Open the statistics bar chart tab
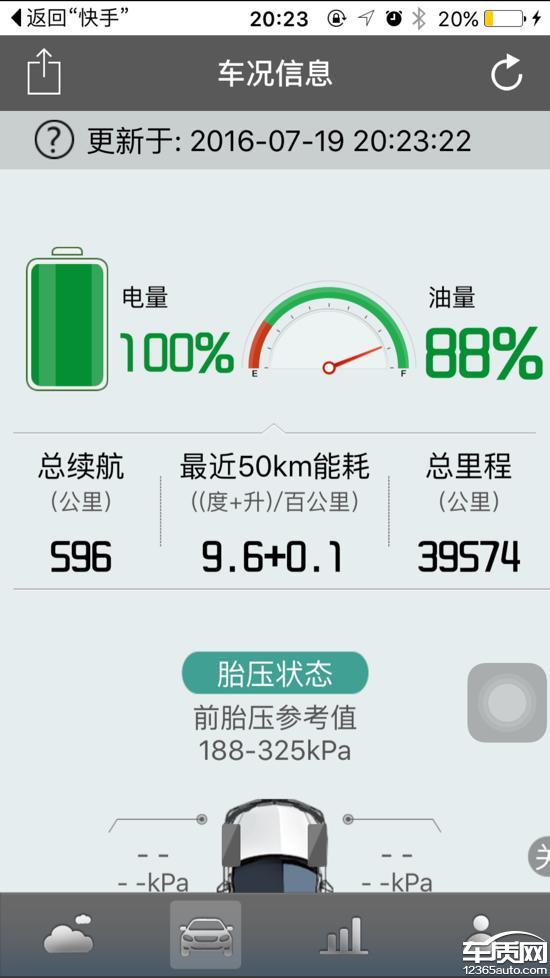The image size is (550, 978). [x=344, y=934]
